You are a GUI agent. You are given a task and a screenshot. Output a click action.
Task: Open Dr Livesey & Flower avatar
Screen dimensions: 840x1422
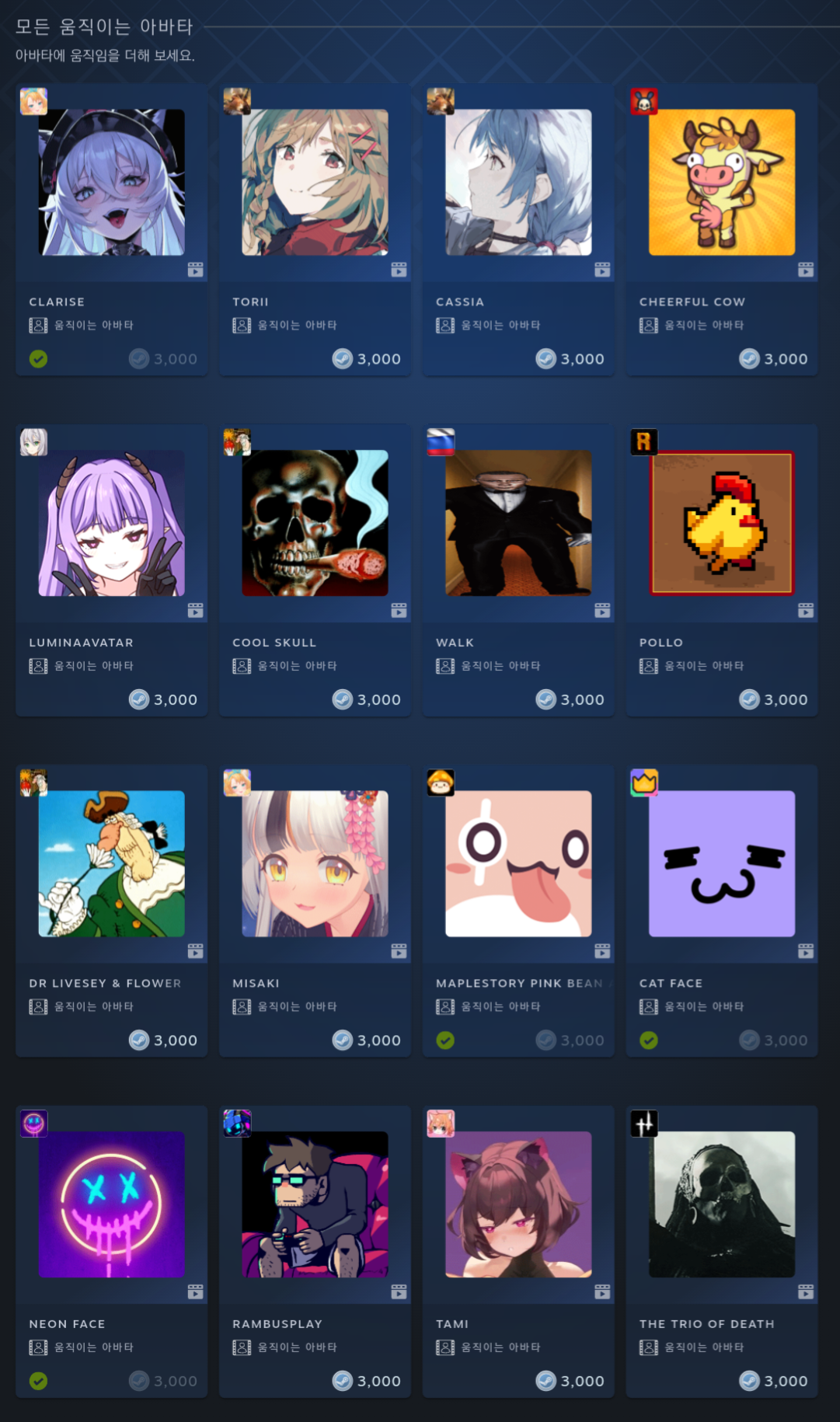point(111,863)
